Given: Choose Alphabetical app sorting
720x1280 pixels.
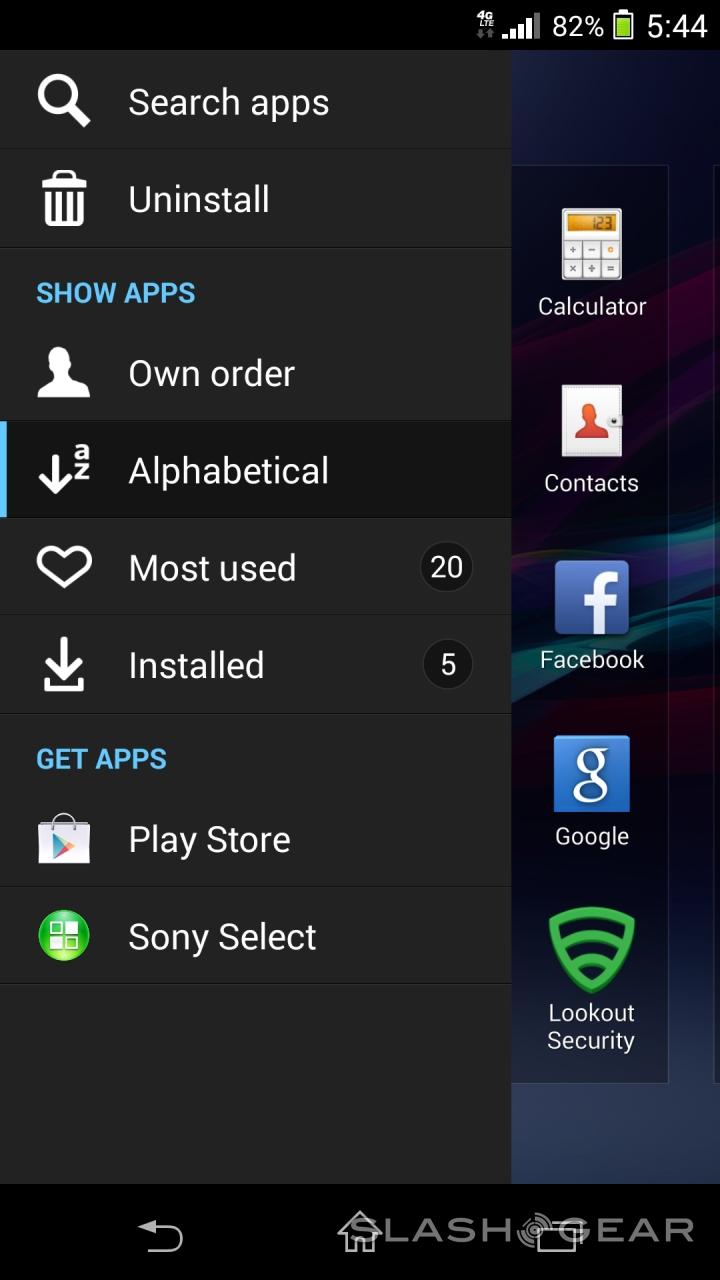Looking at the screenshot, I should coord(229,471).
